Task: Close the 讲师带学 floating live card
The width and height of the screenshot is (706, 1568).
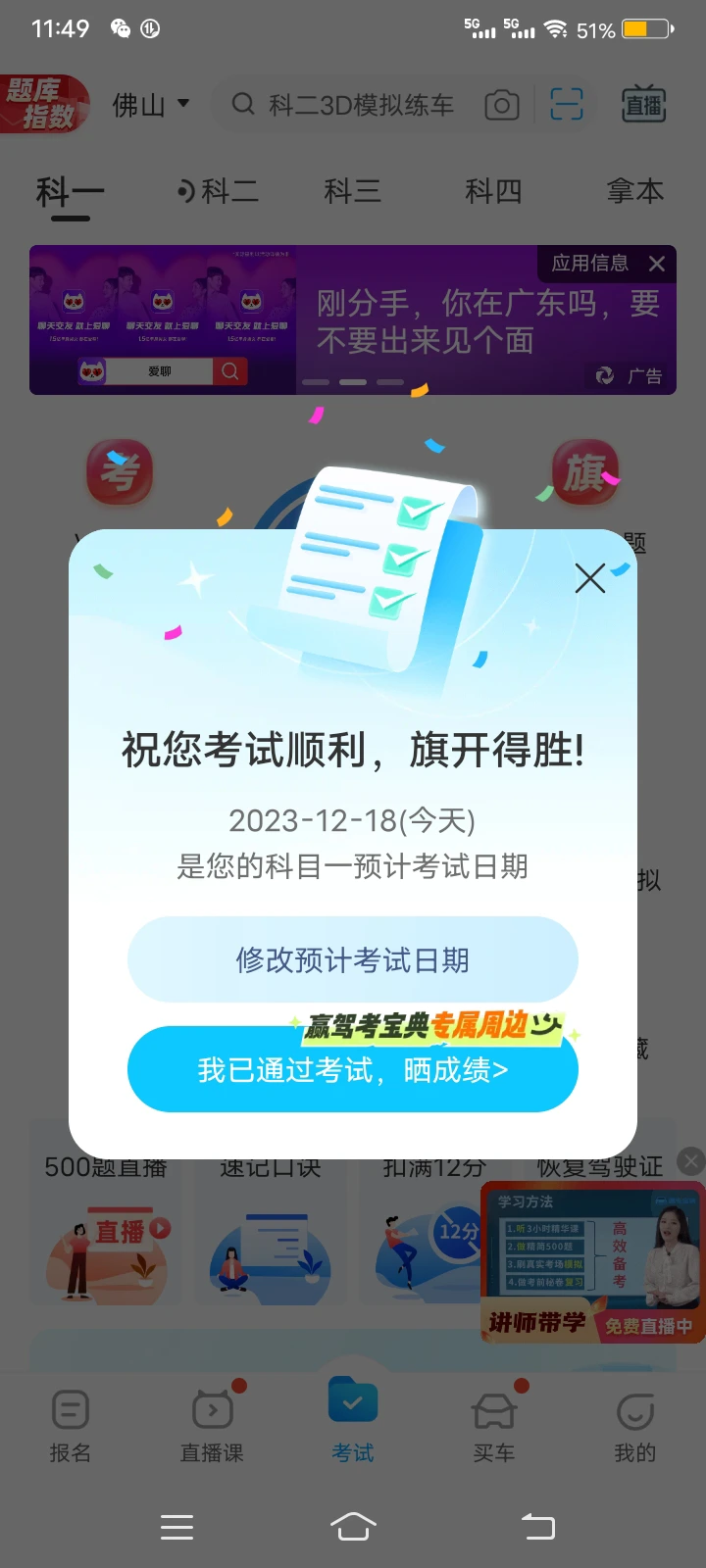Action: click(691, 1161)
